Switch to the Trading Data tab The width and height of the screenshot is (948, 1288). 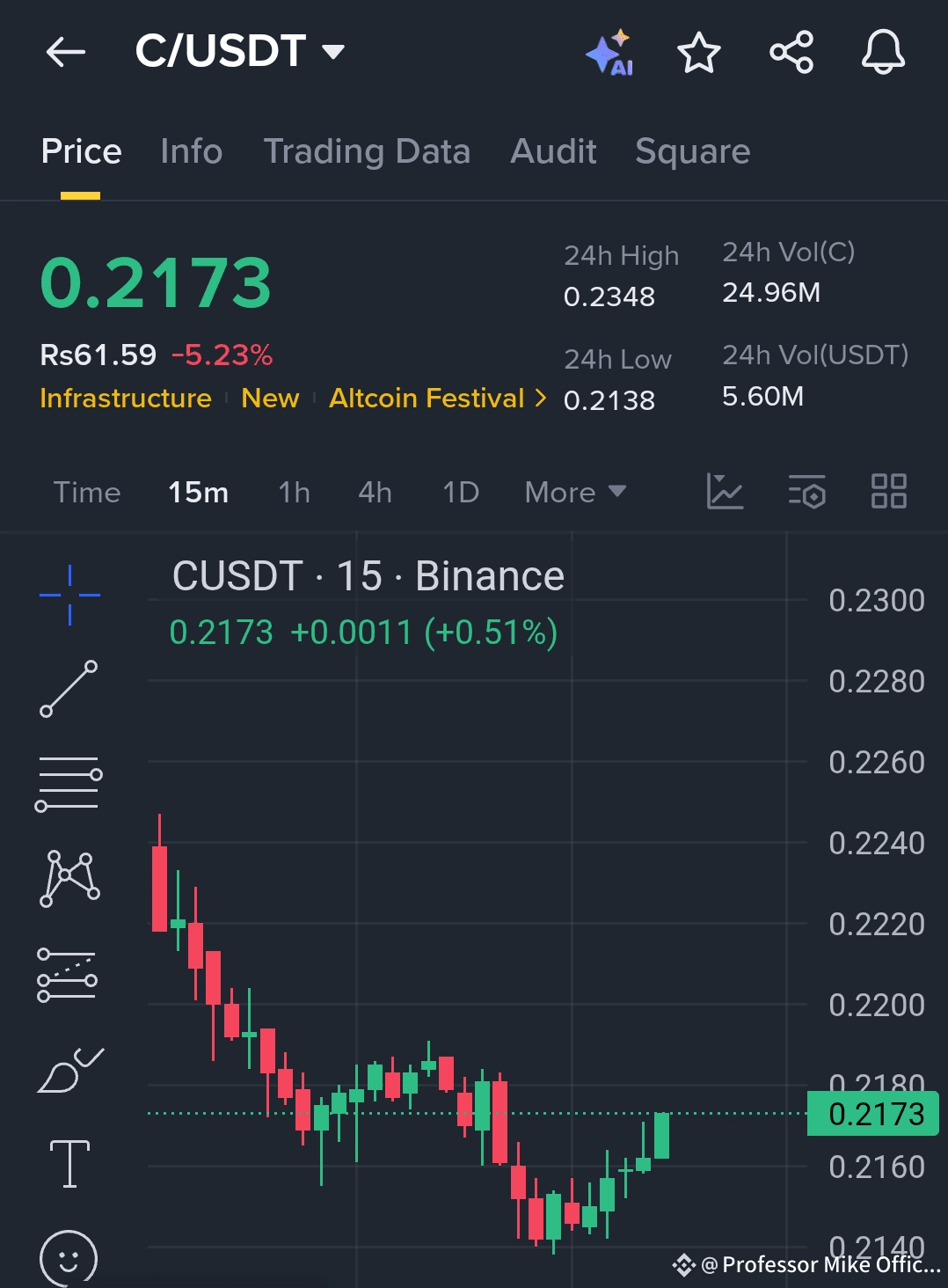pos(367,151)
